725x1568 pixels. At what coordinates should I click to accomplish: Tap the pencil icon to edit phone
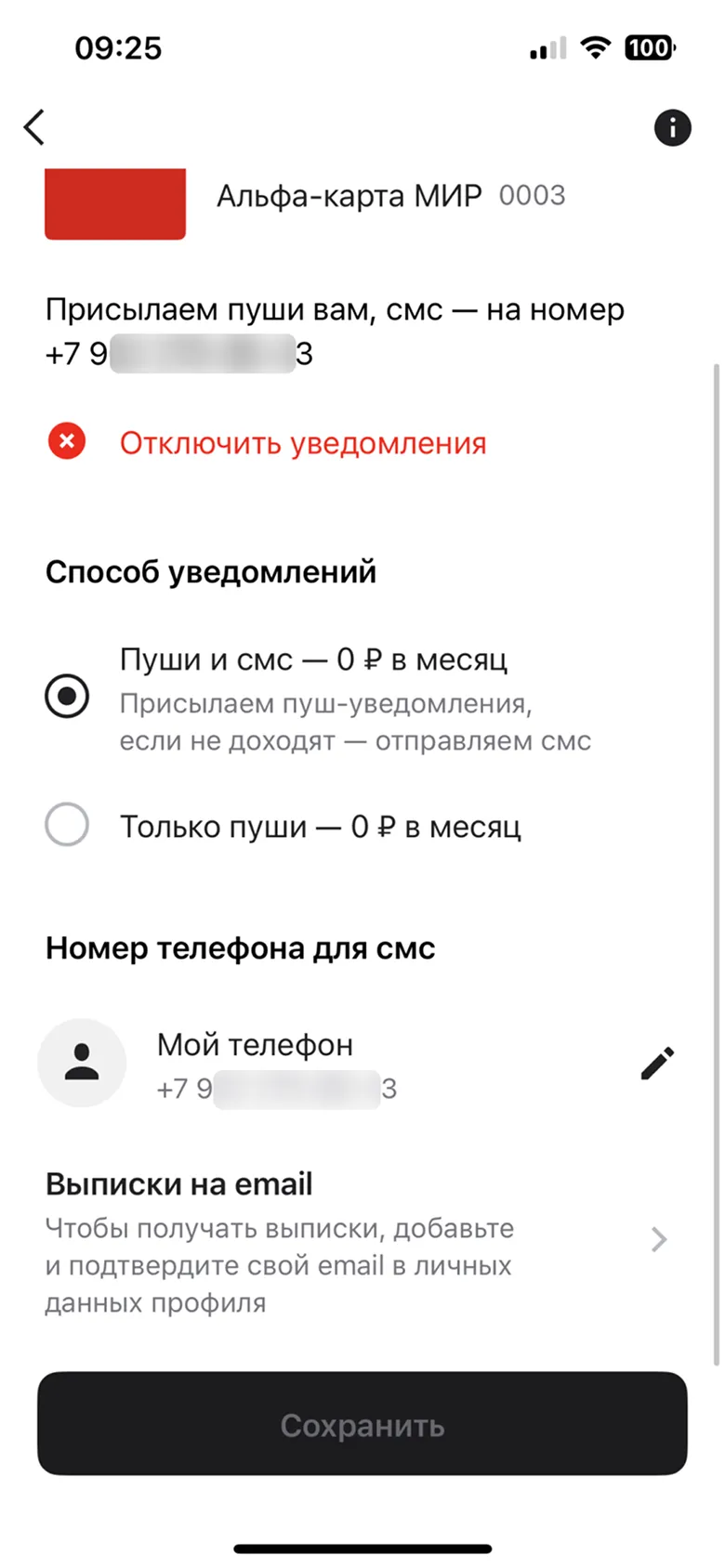(x=657, y=1064)
